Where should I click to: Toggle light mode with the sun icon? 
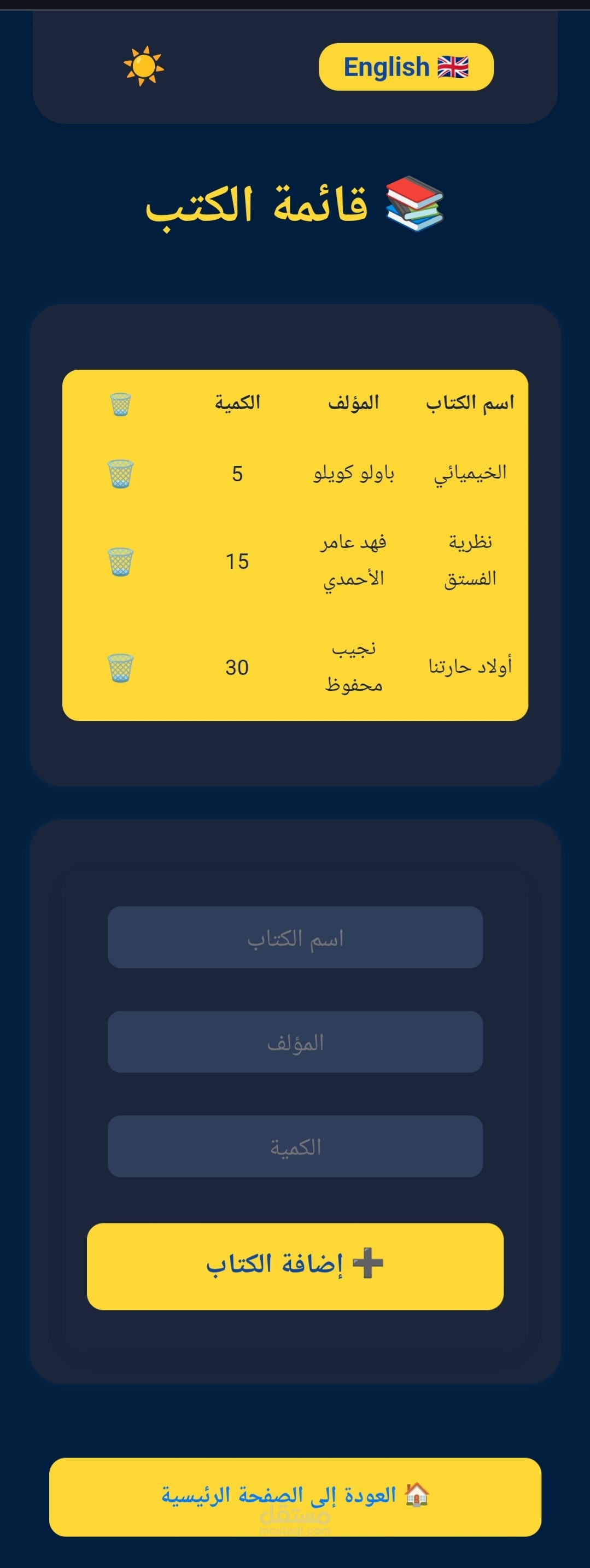(x=143, y=66)
